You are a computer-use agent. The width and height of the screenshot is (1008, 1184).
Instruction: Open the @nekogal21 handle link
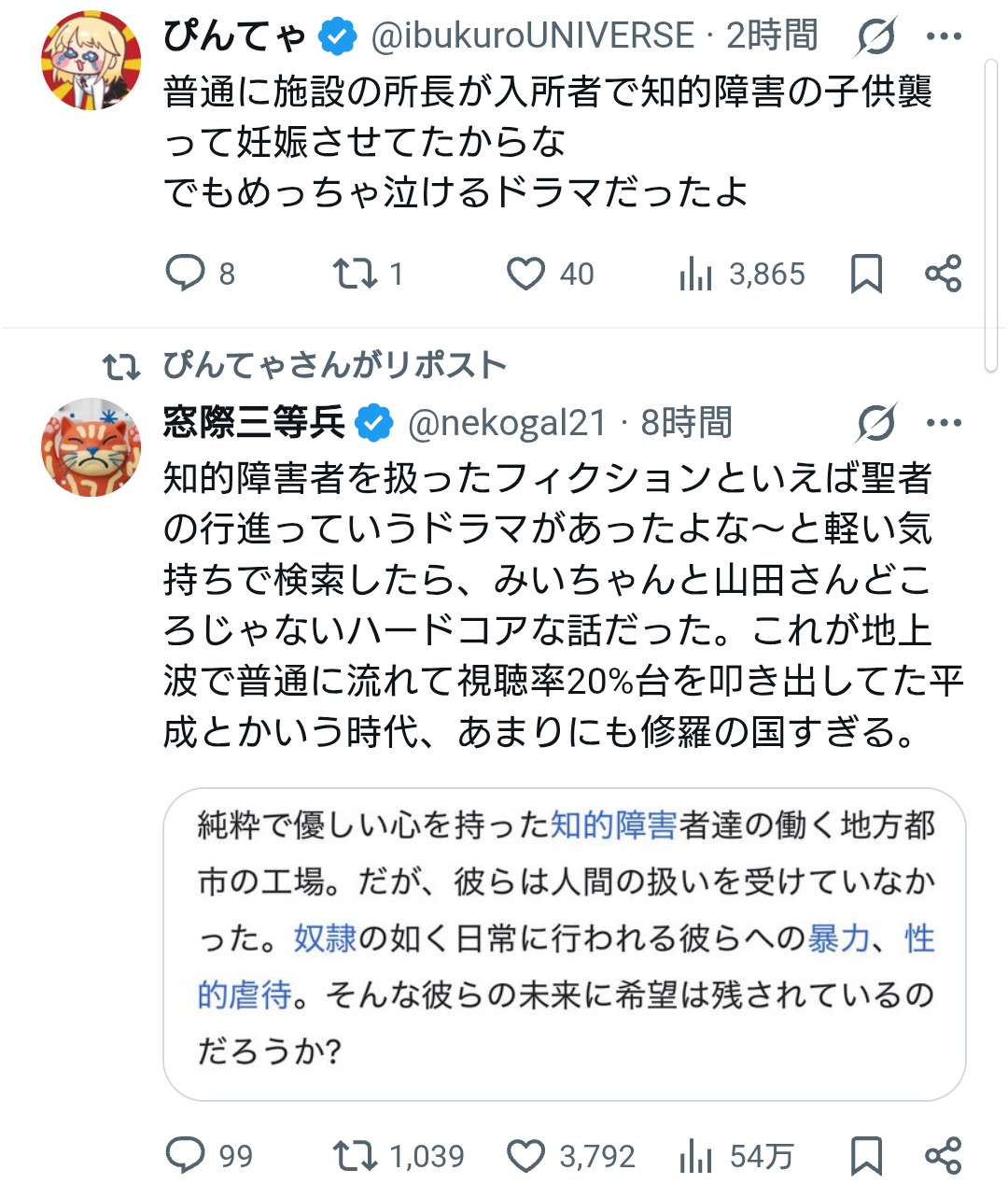(508, 423)
